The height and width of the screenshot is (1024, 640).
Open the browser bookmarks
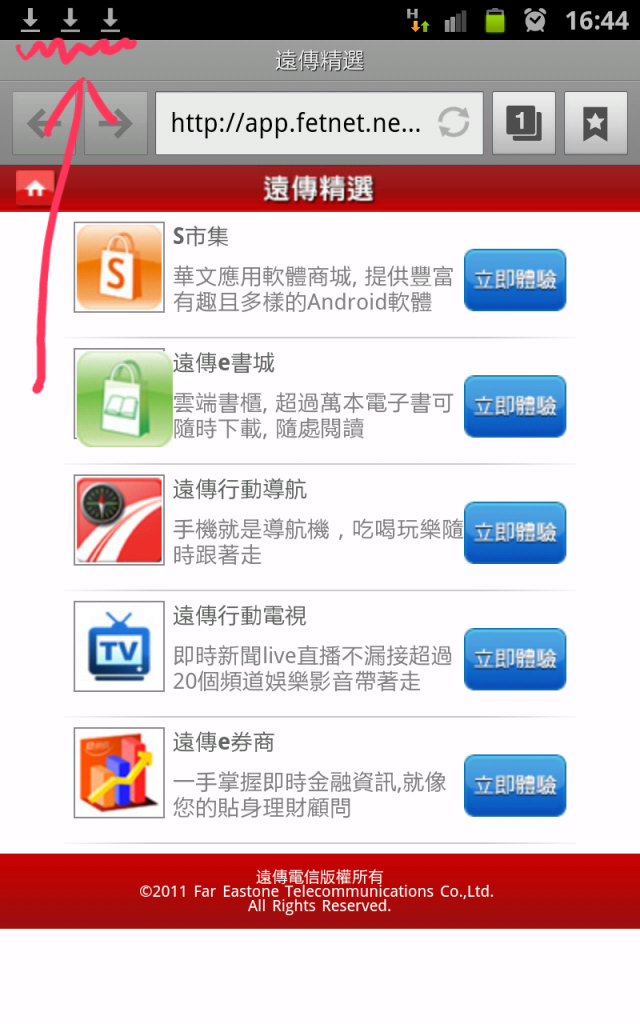596,124
